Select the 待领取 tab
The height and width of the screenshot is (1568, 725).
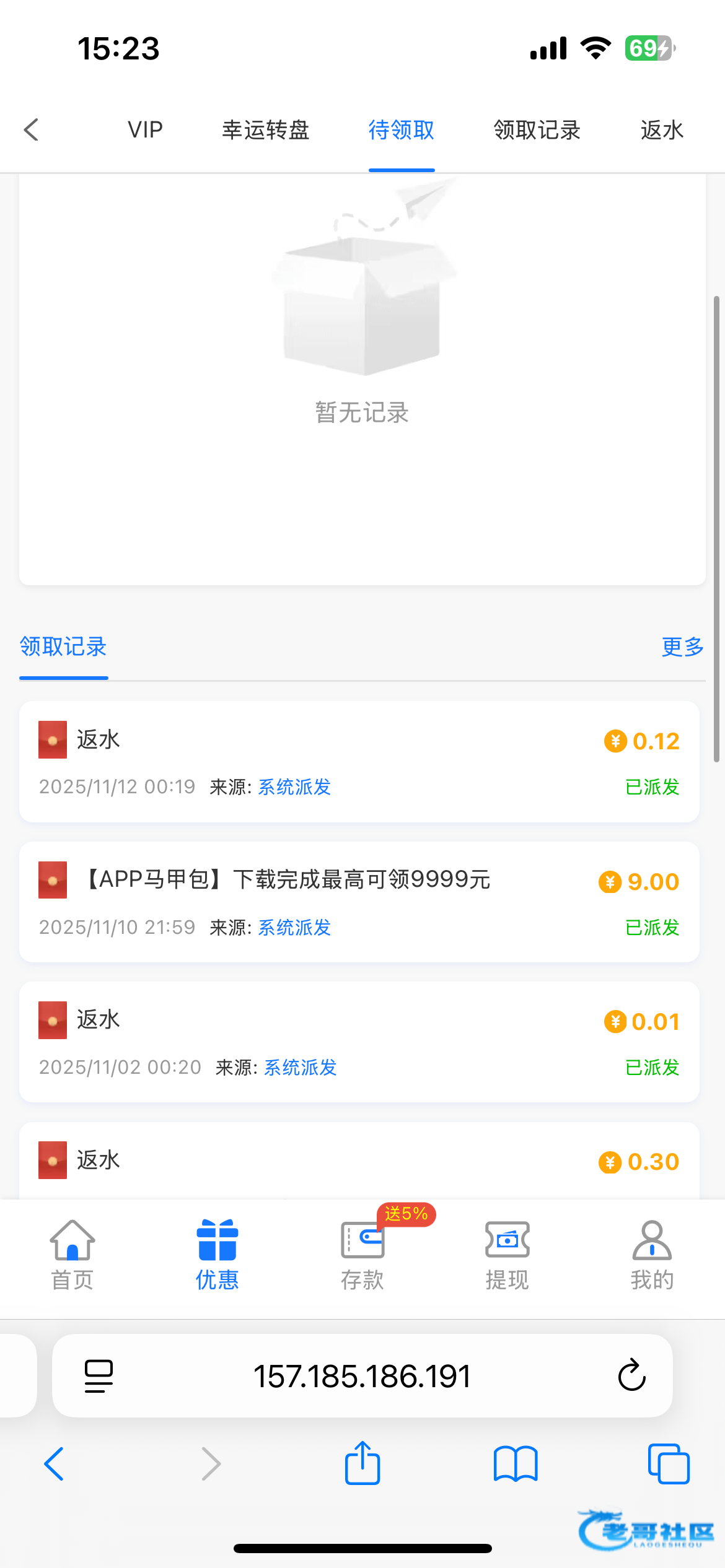point(401,130)
